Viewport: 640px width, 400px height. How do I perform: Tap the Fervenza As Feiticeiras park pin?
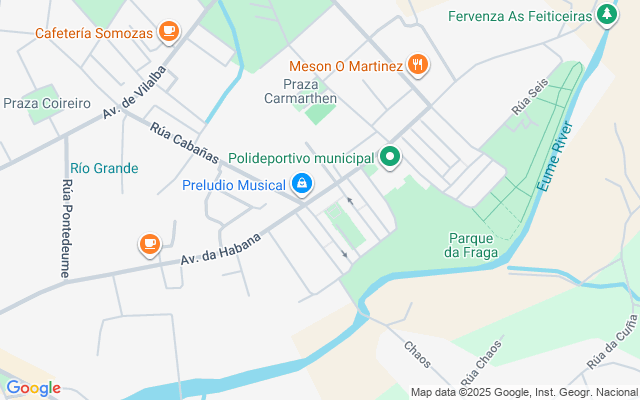[607, 15]
